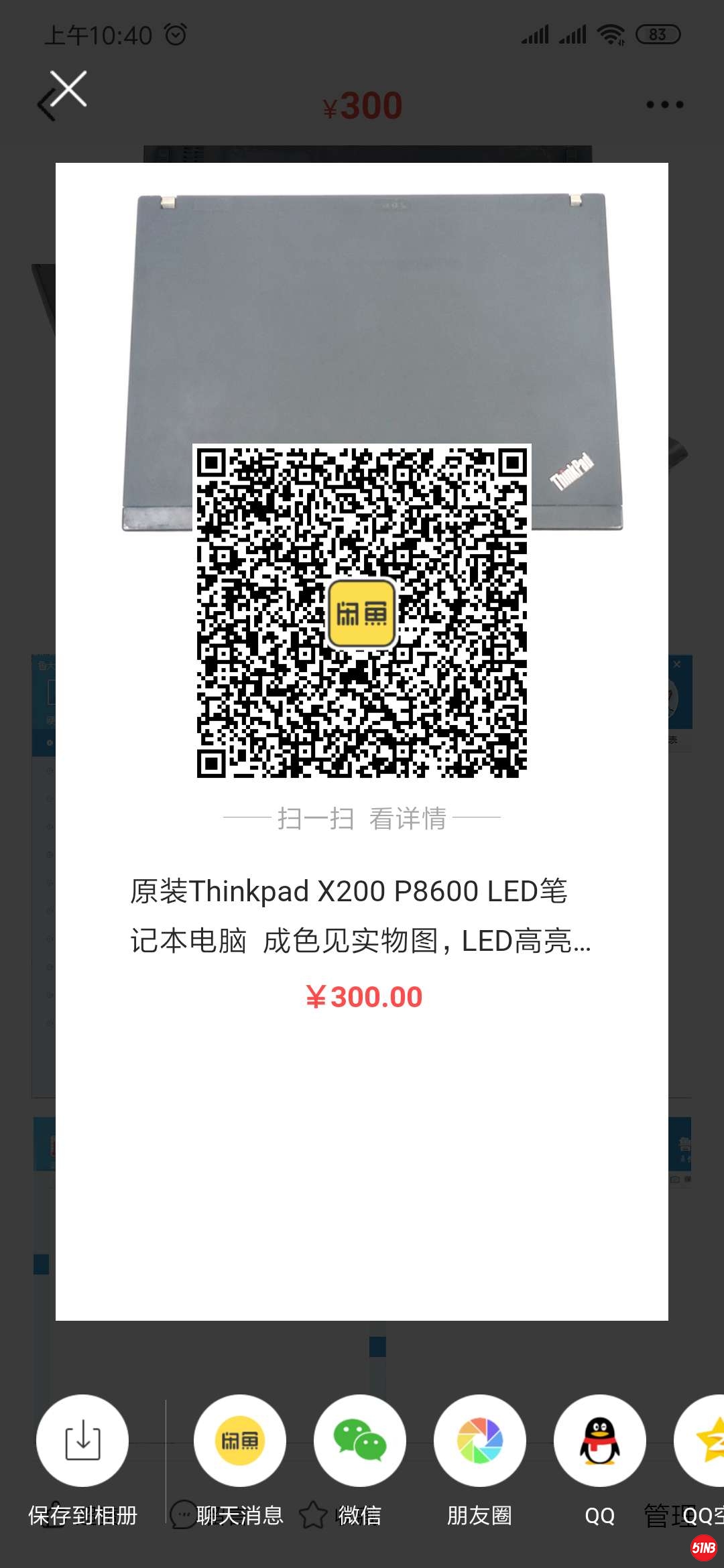
Task: Share to WeChat Moments
Action: (479, 1441)
